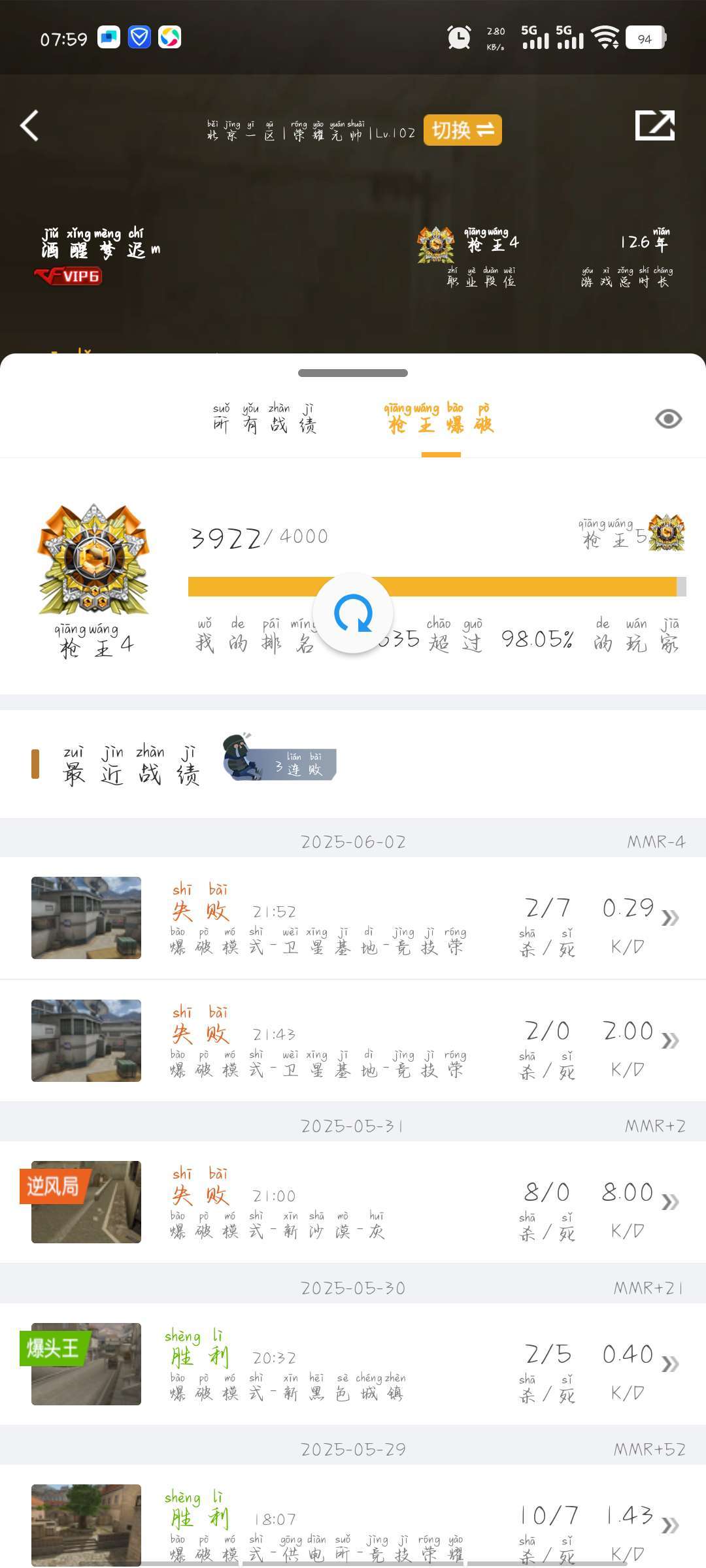Tap the sheet's top drag handle

[353, 373]
